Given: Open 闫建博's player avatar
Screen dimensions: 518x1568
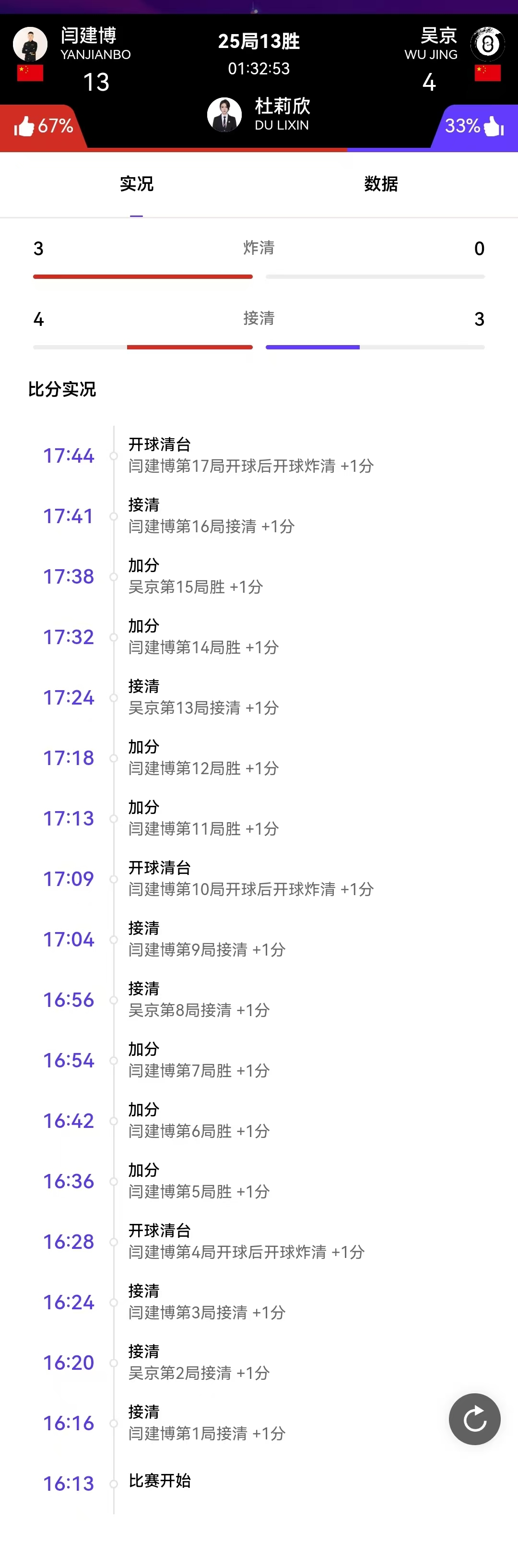Looking at the screenshot, I should click(x=30, y=44).
